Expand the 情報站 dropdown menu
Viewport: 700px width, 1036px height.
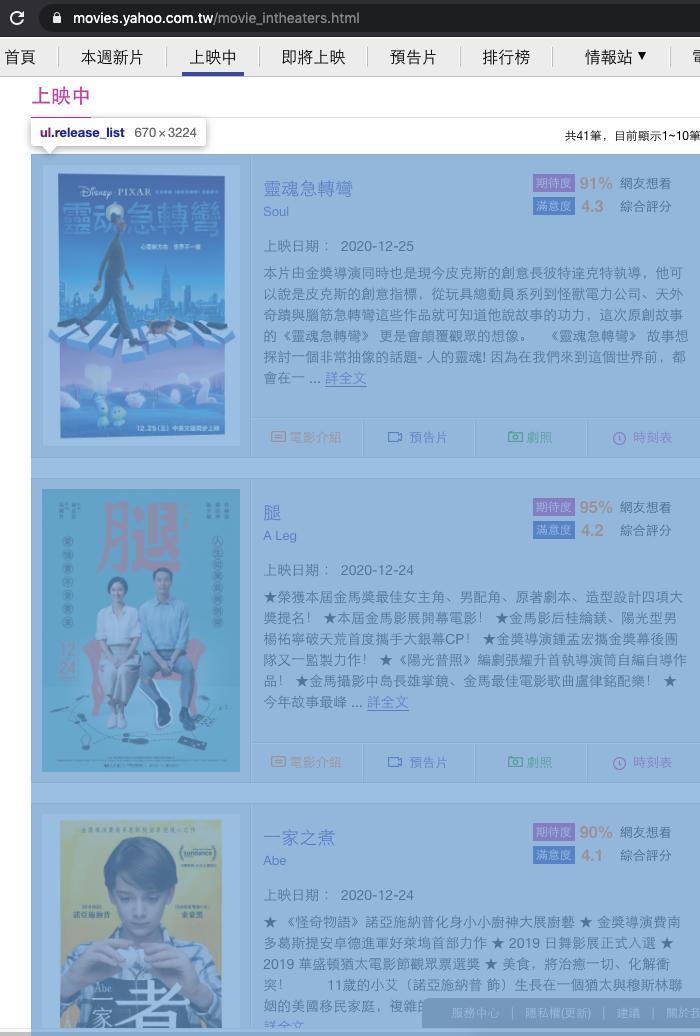pos(615,57)
